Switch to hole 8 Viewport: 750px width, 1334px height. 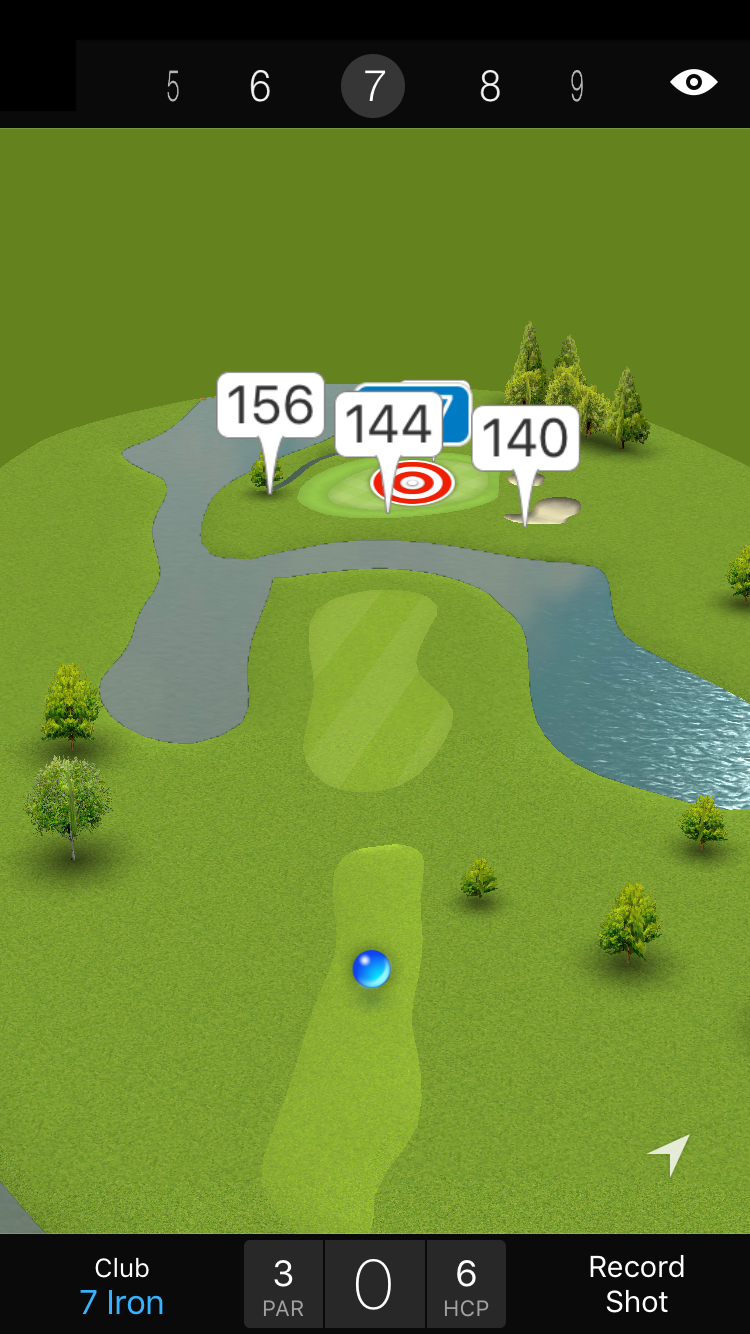(x=489, y=87)
